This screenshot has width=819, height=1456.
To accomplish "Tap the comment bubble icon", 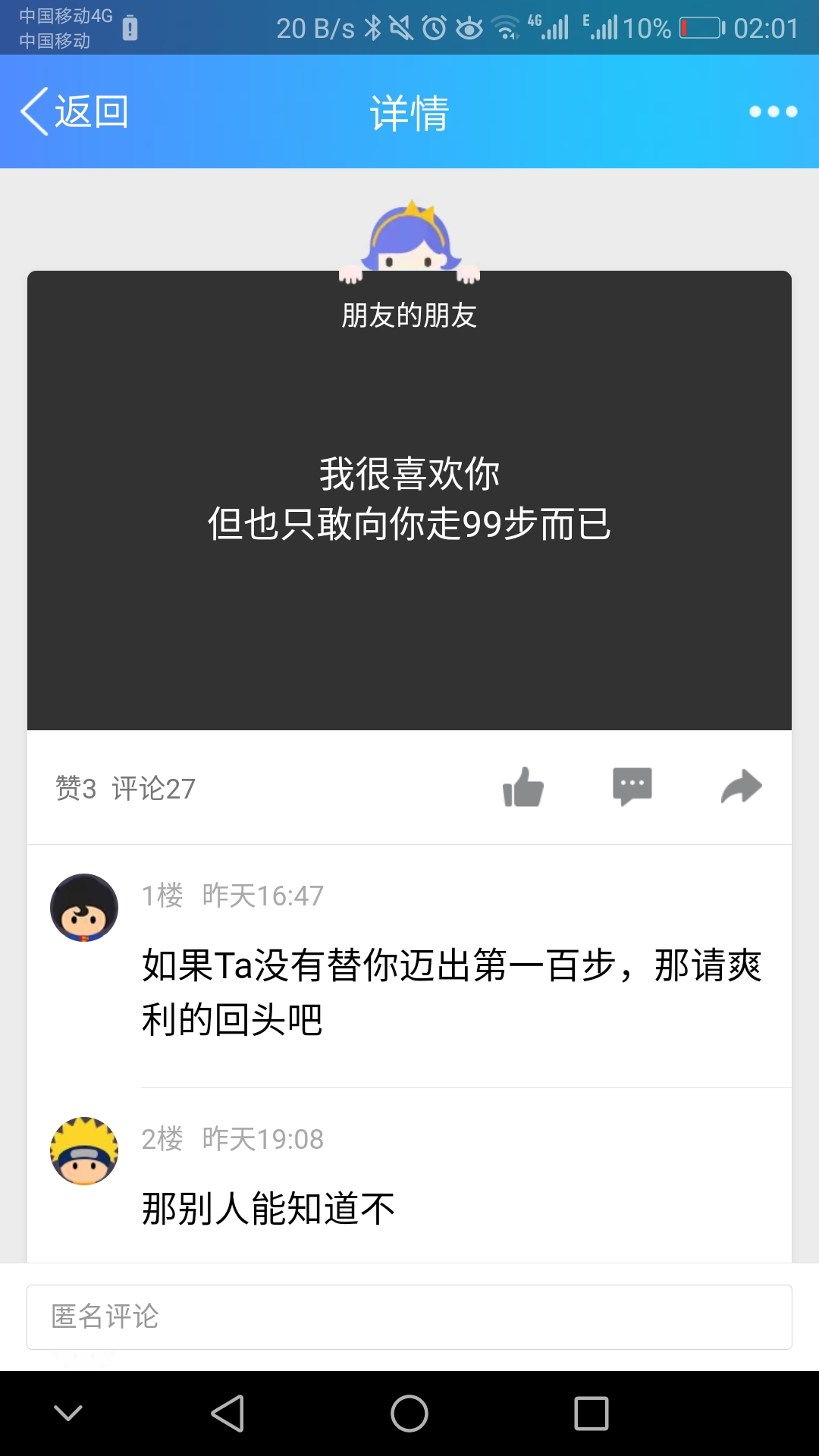I will (632, 787).
